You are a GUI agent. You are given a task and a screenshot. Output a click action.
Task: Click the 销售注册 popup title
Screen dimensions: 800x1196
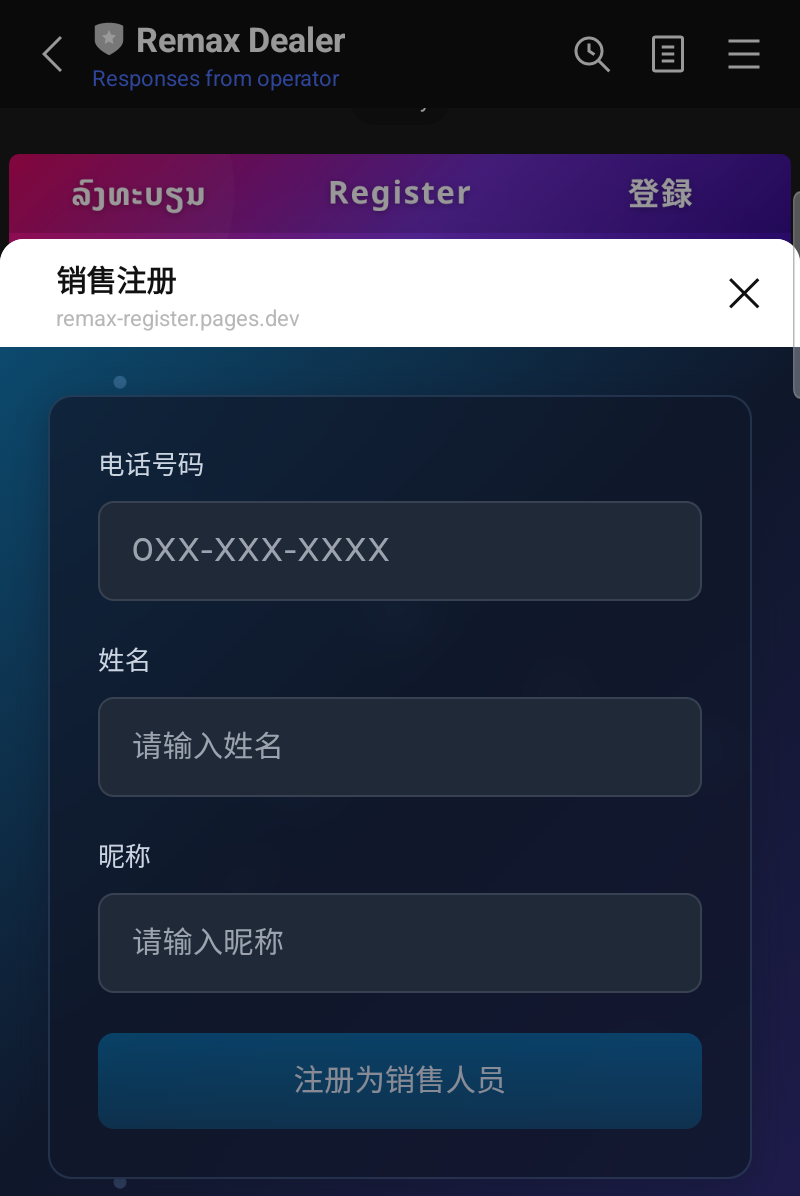(x=116, y=282)
